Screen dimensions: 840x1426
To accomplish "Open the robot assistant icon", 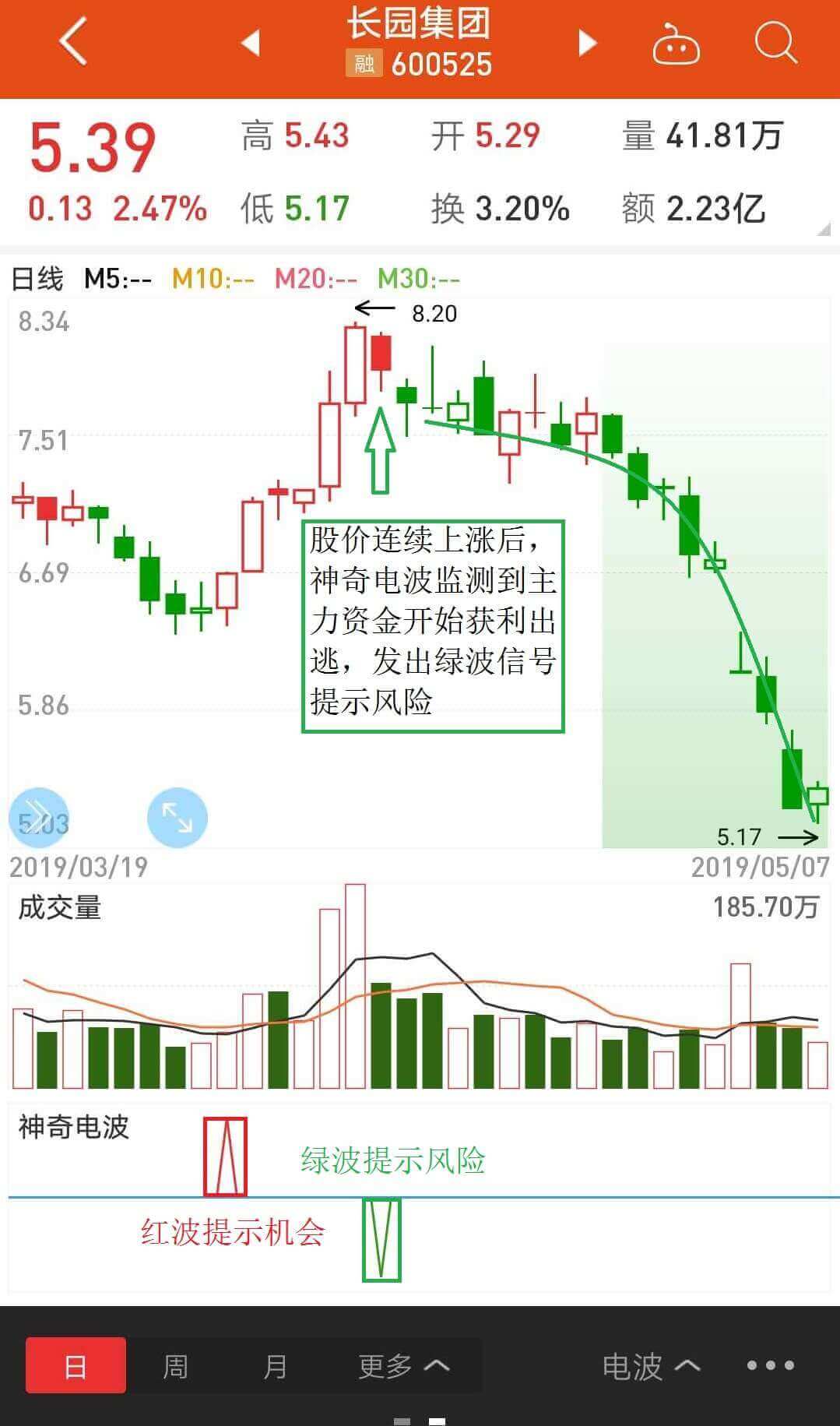I will click(676, 44).
